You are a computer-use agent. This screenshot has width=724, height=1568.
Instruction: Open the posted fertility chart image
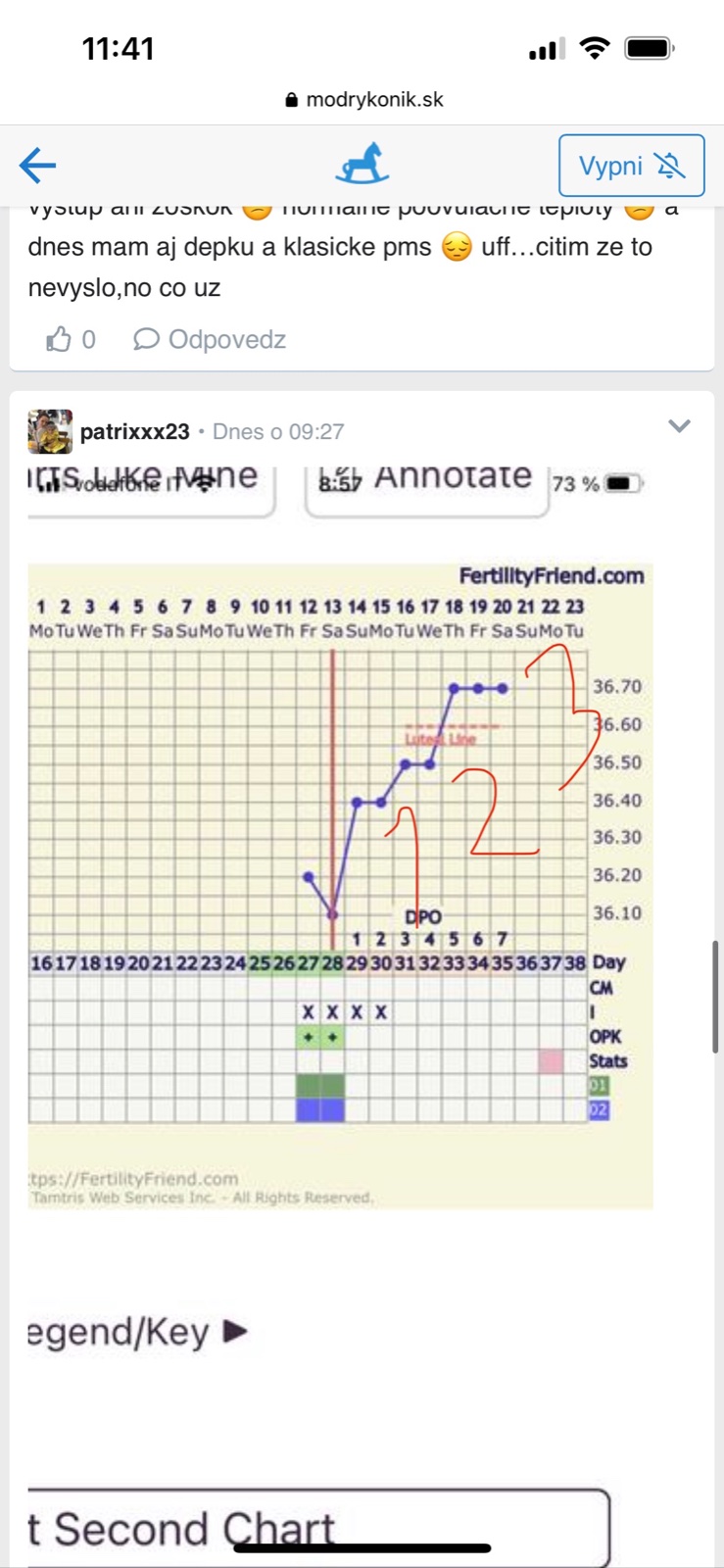pos(340,882)
